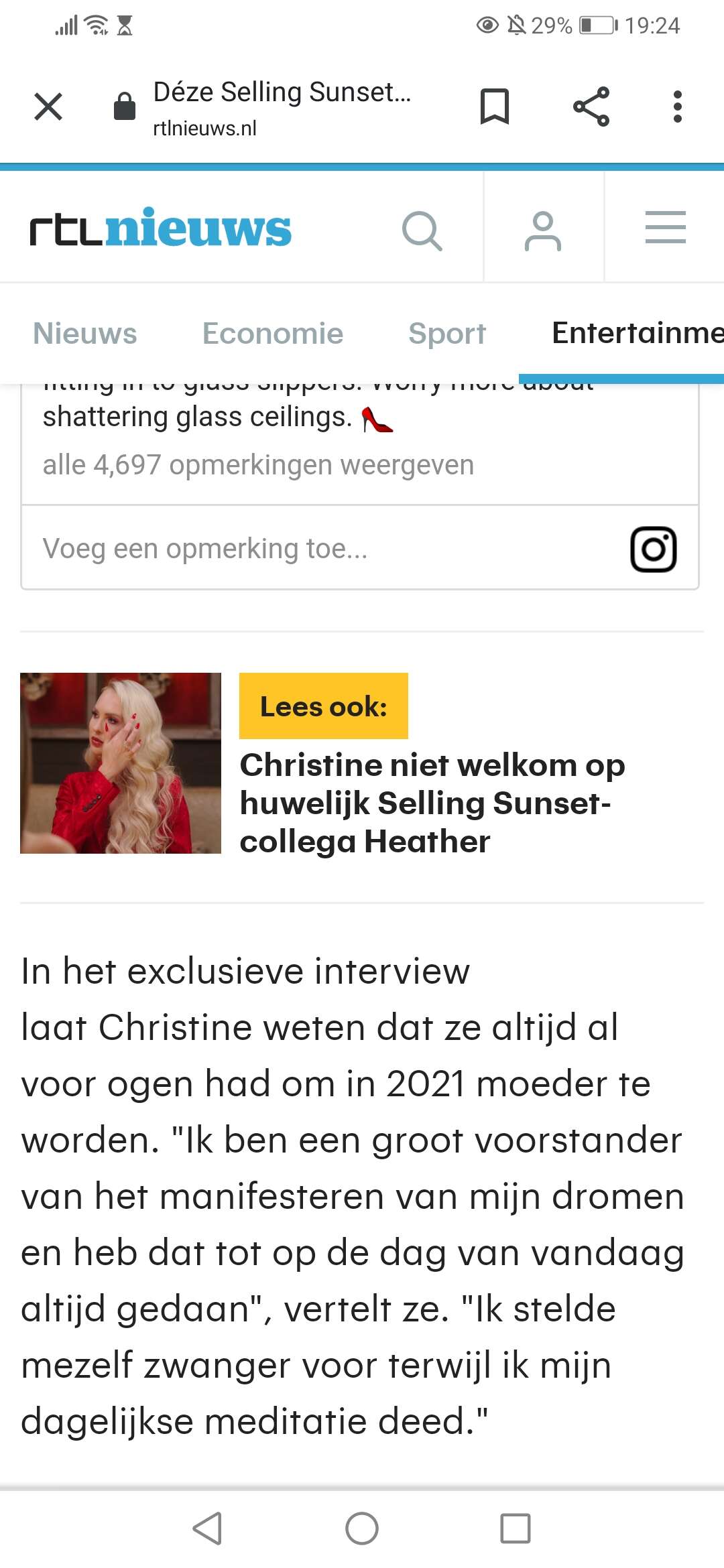Screen dimensions: 724x1568
Task: Open search on RTL Nieuws
Action: tap(422, 231)
